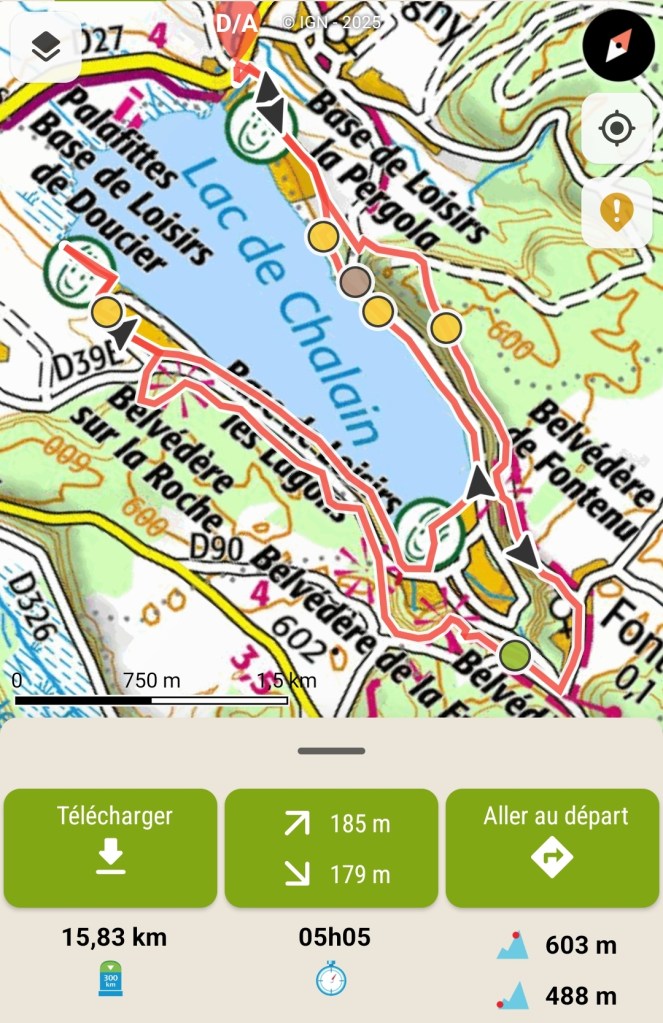Tap the yellow waypoint near Doucier
Image resolution: width=663 pixels, height=1023 pixels.
click(107, 312)
